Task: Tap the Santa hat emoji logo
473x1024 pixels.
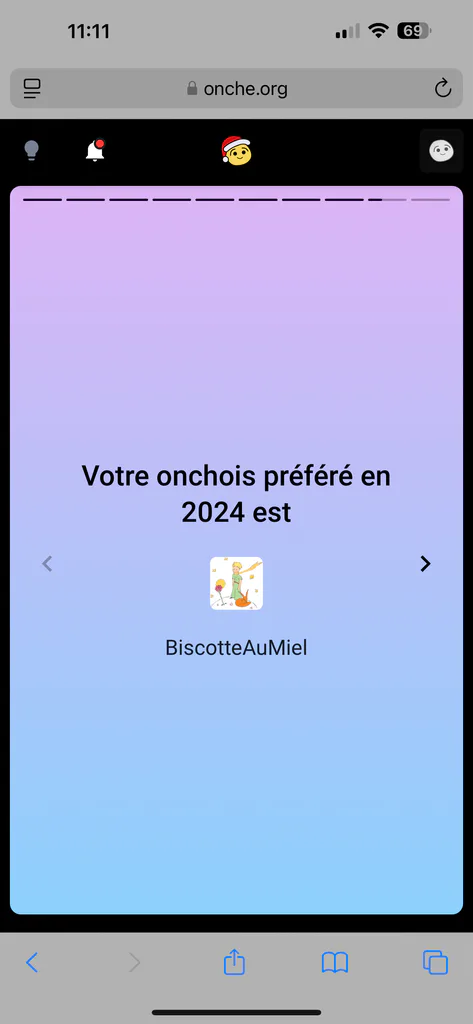Action: coord(236,150)
